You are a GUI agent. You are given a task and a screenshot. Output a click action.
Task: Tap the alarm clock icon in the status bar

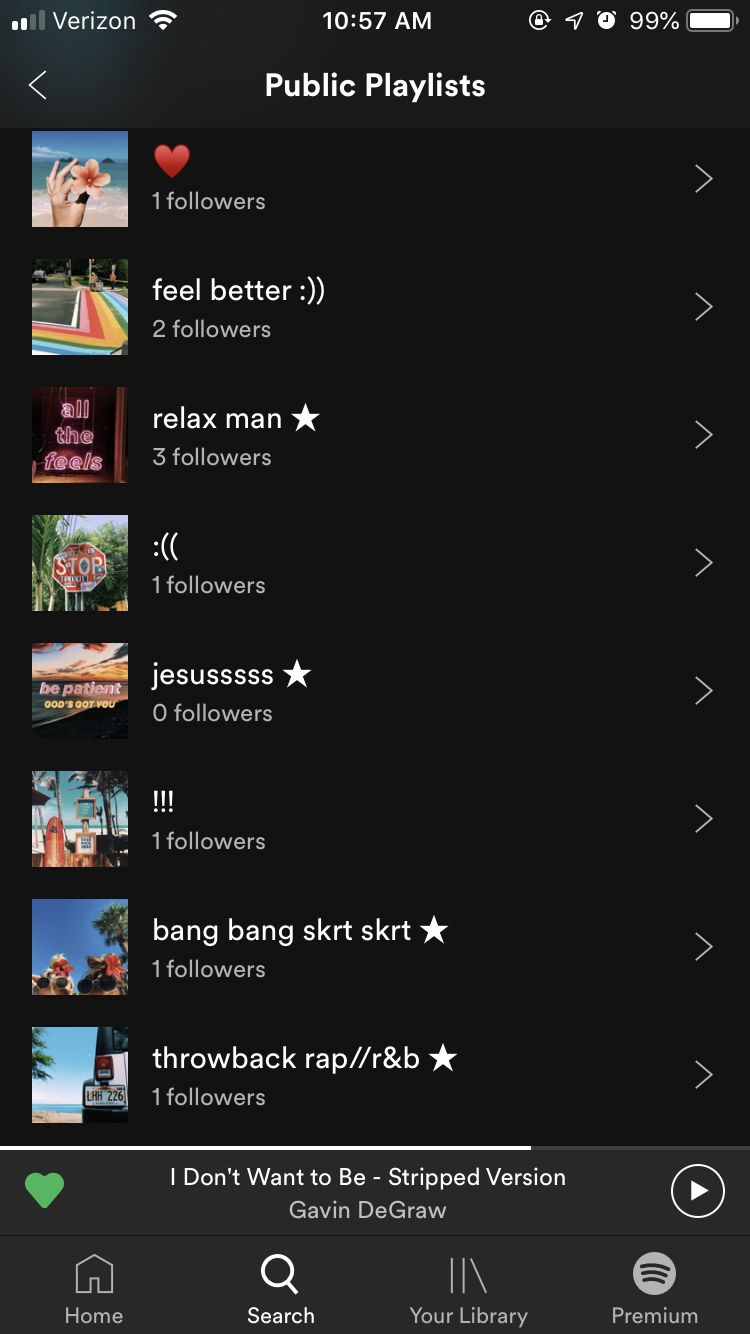click(x=607, y=19)
